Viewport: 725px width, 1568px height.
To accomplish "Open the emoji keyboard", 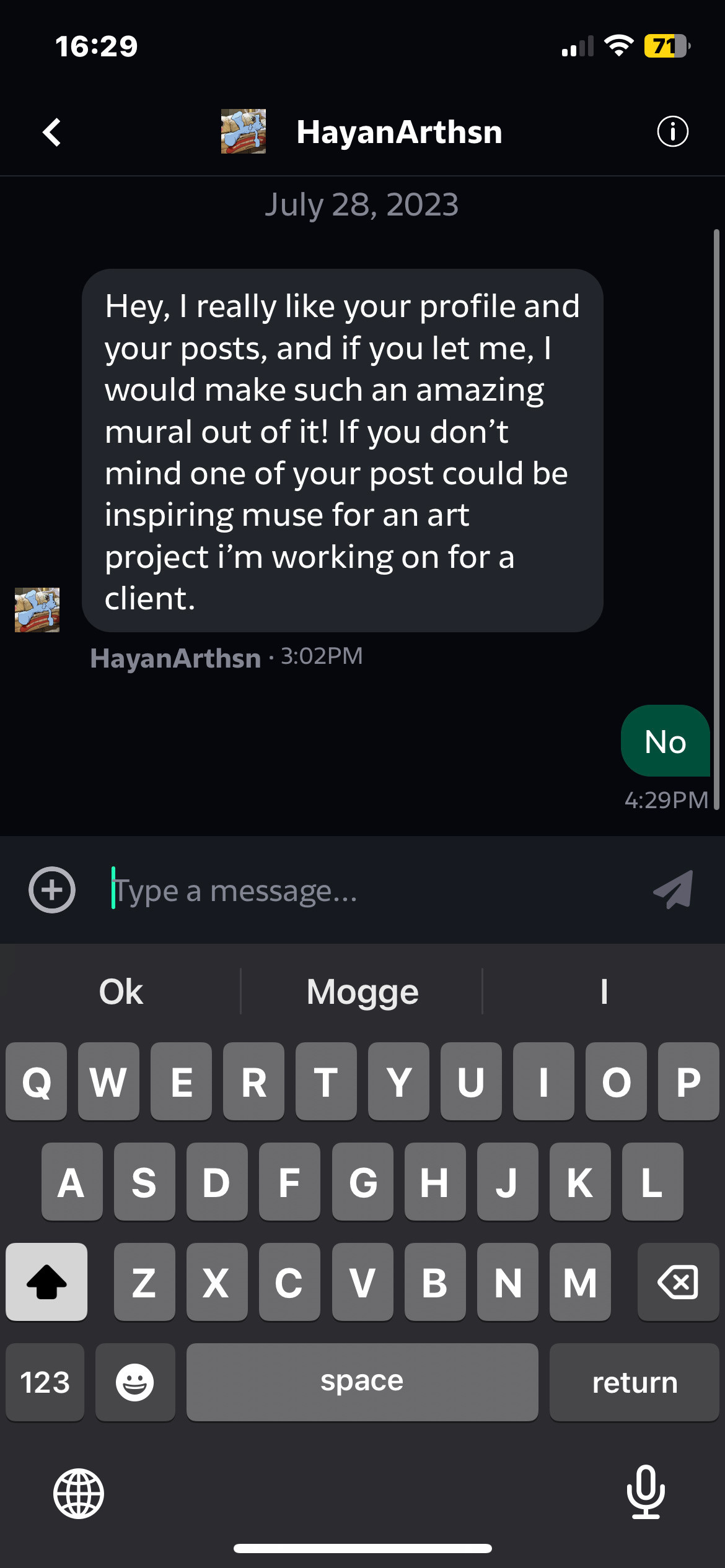I will click(135, 1382).
